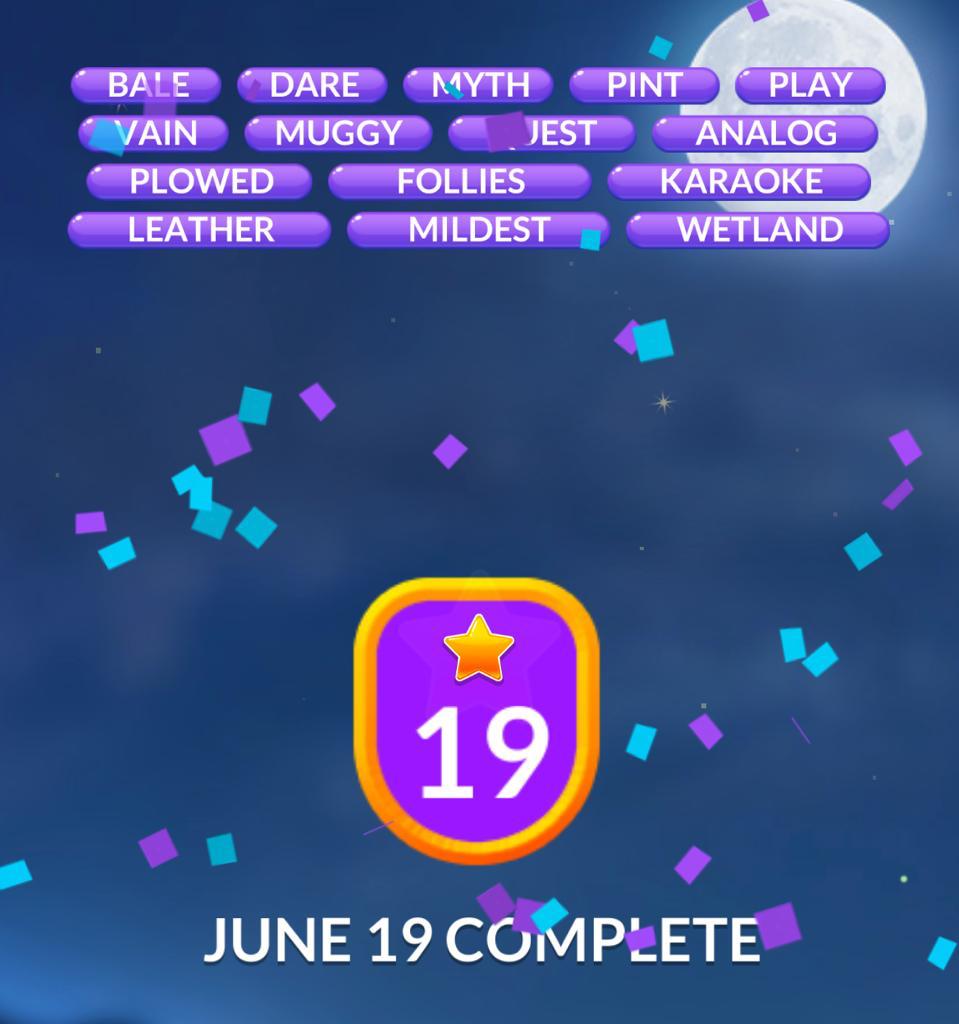Open the definition of DARE
This screenshot has height=1024, width=959.
coord(312,85)
